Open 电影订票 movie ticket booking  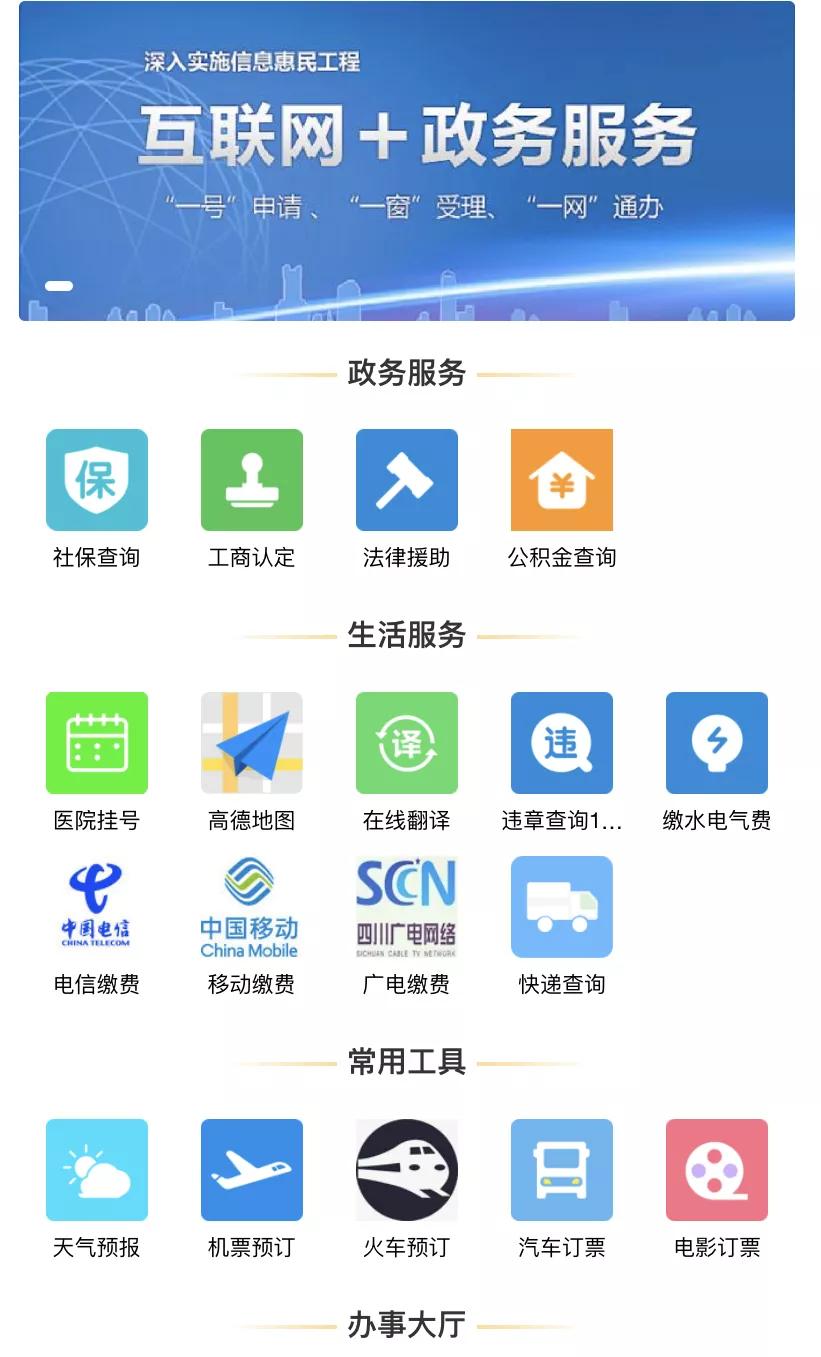[x=716, y=1170]
